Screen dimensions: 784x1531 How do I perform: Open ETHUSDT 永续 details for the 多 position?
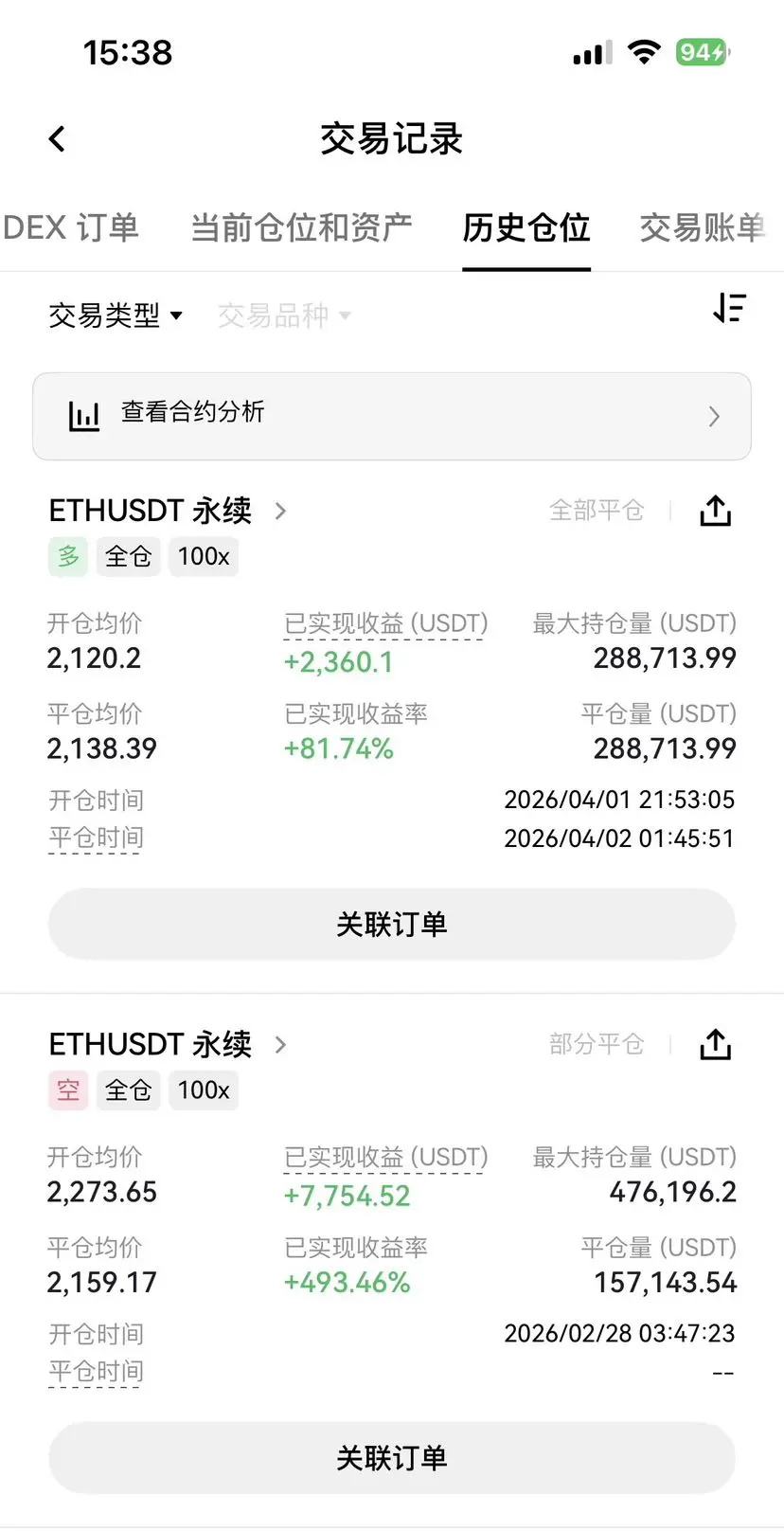click(168, 511)
